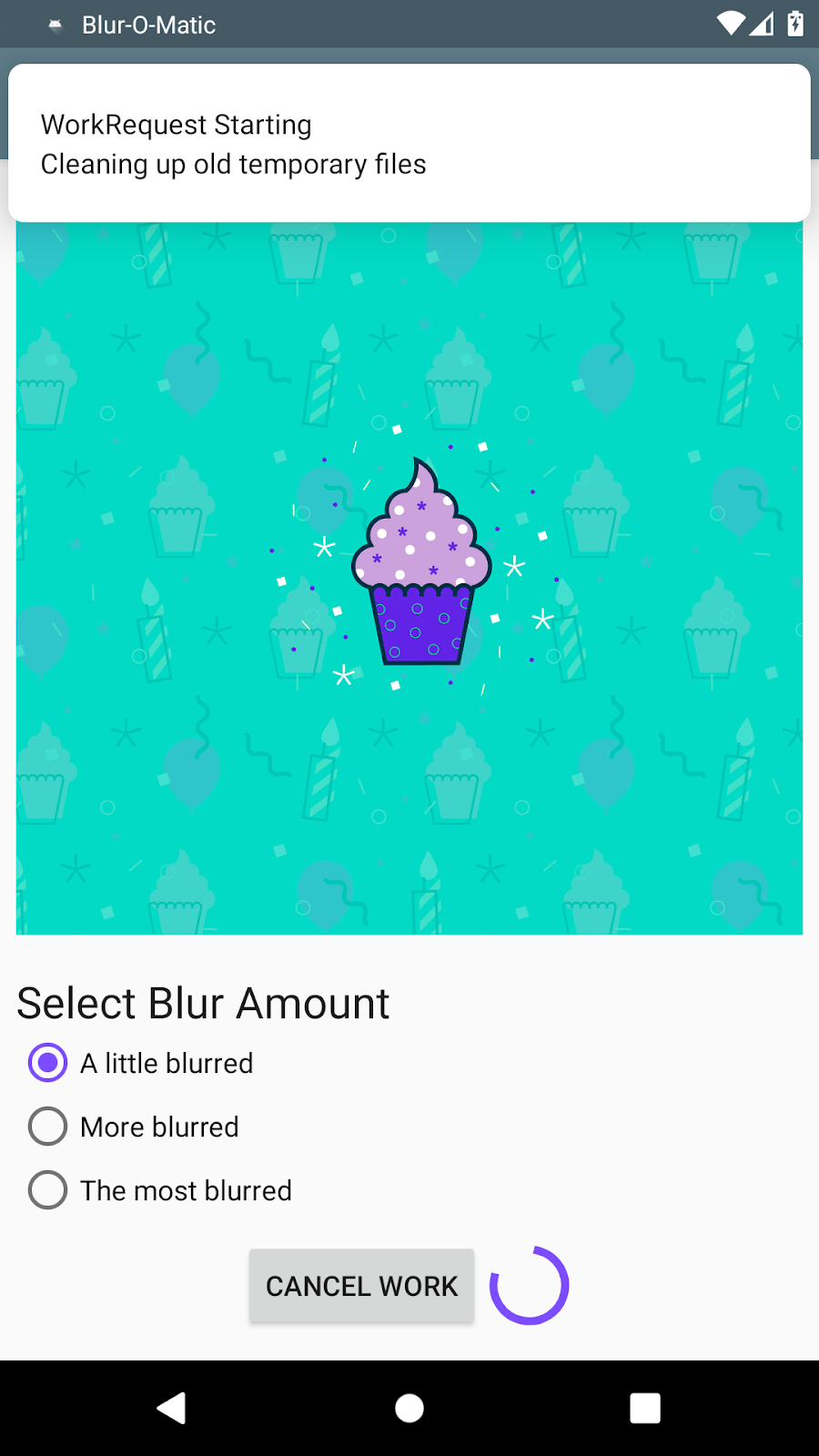Tap the Select Blur Amount heading
The image size is (819, 1456).
202,1003
